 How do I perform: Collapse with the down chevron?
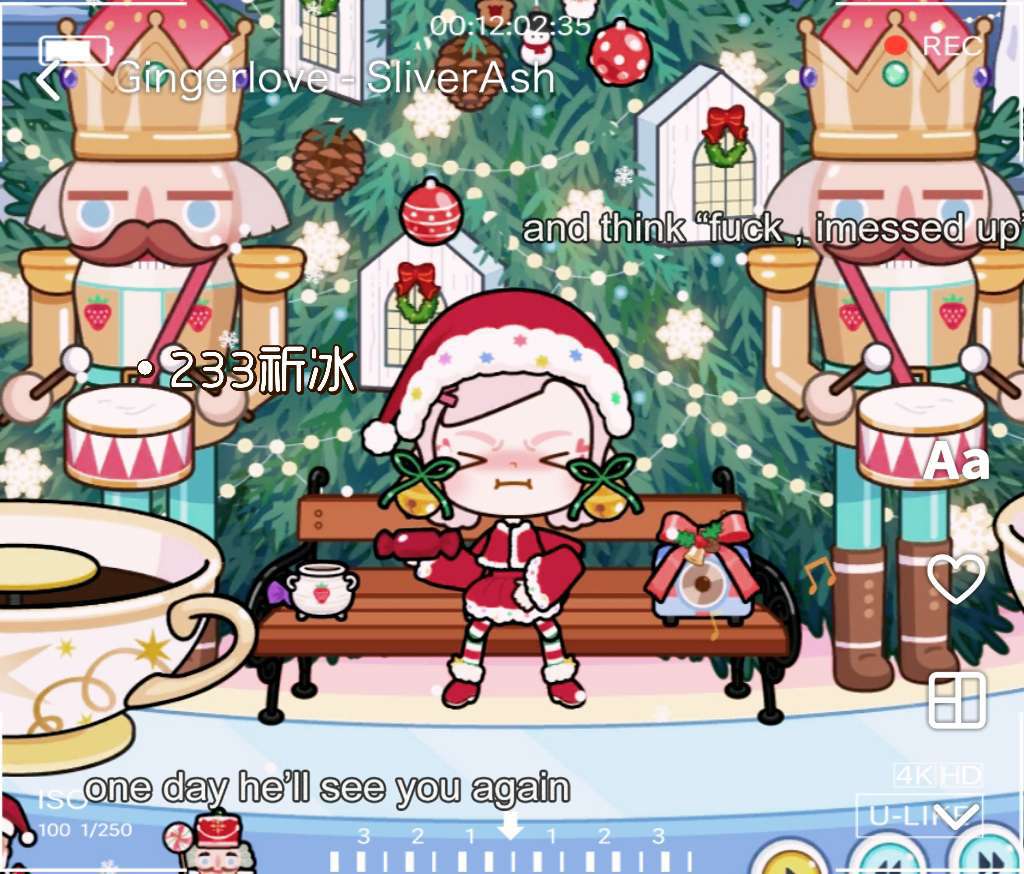pos(957,817)
